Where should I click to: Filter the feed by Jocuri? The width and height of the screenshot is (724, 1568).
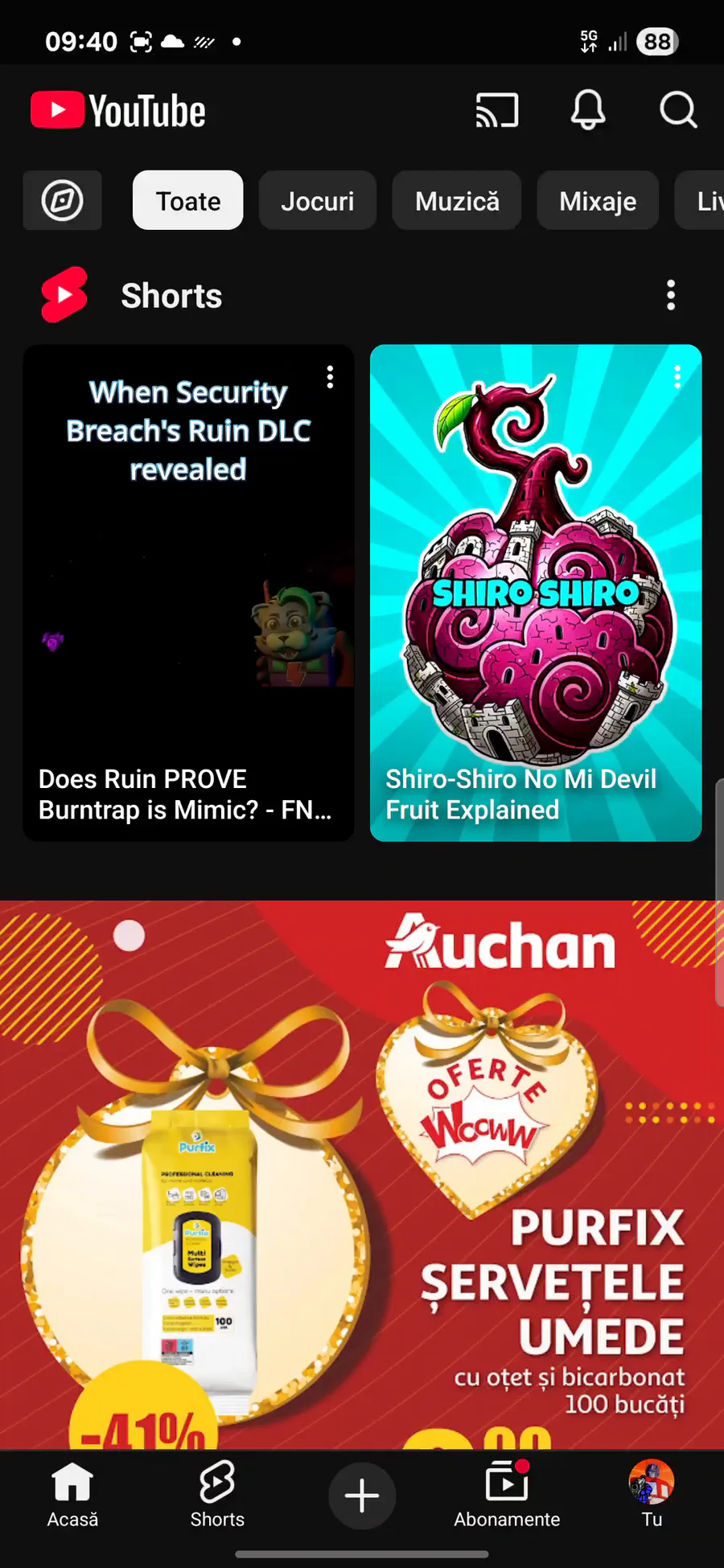coord(318,200)
